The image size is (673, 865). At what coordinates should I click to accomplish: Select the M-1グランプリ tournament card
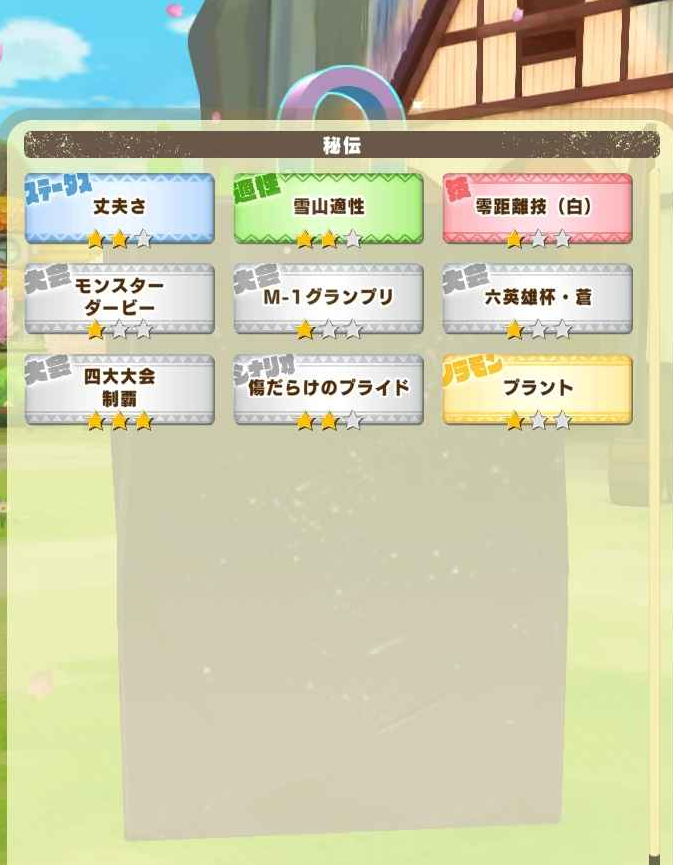click(x=328, y=298)
